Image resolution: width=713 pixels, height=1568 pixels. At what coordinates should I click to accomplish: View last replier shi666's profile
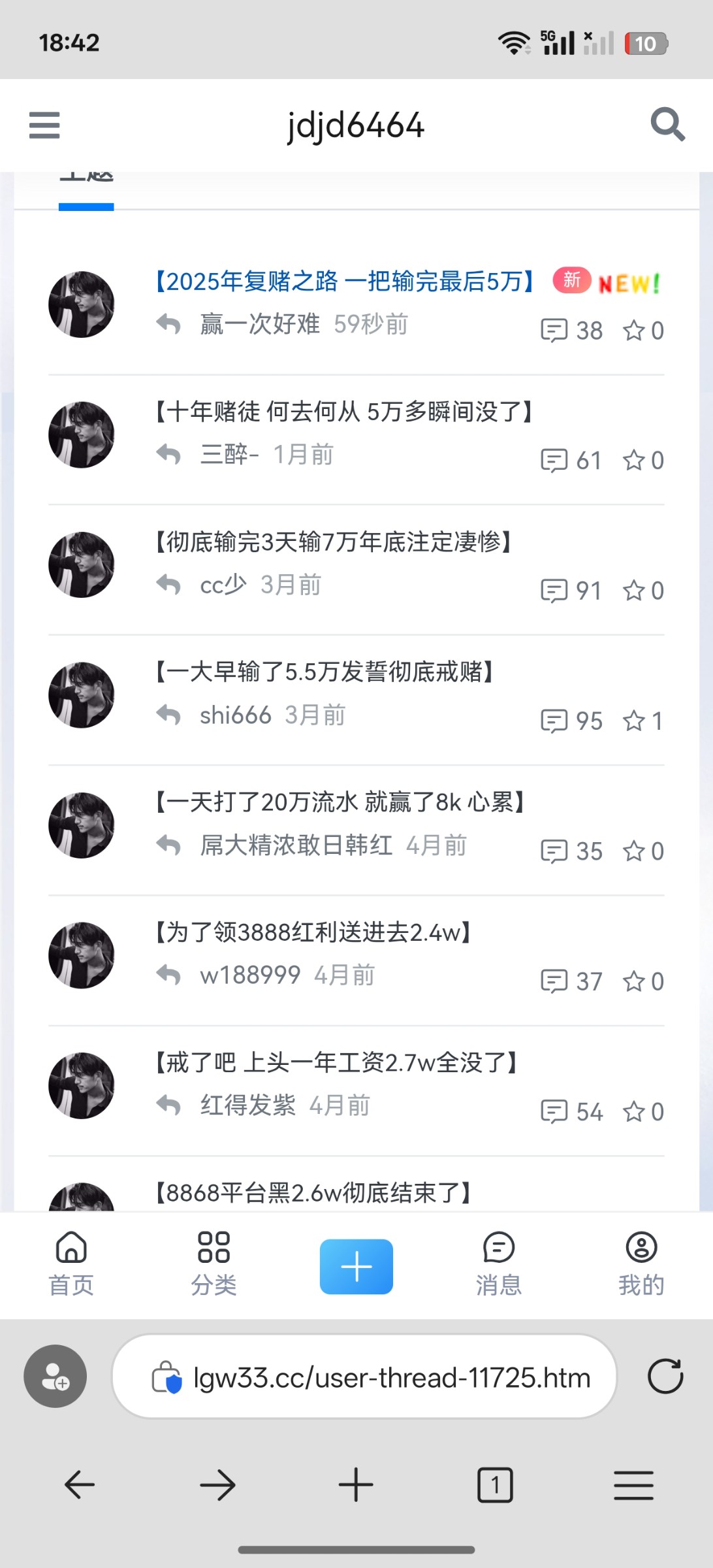[235, 715]
